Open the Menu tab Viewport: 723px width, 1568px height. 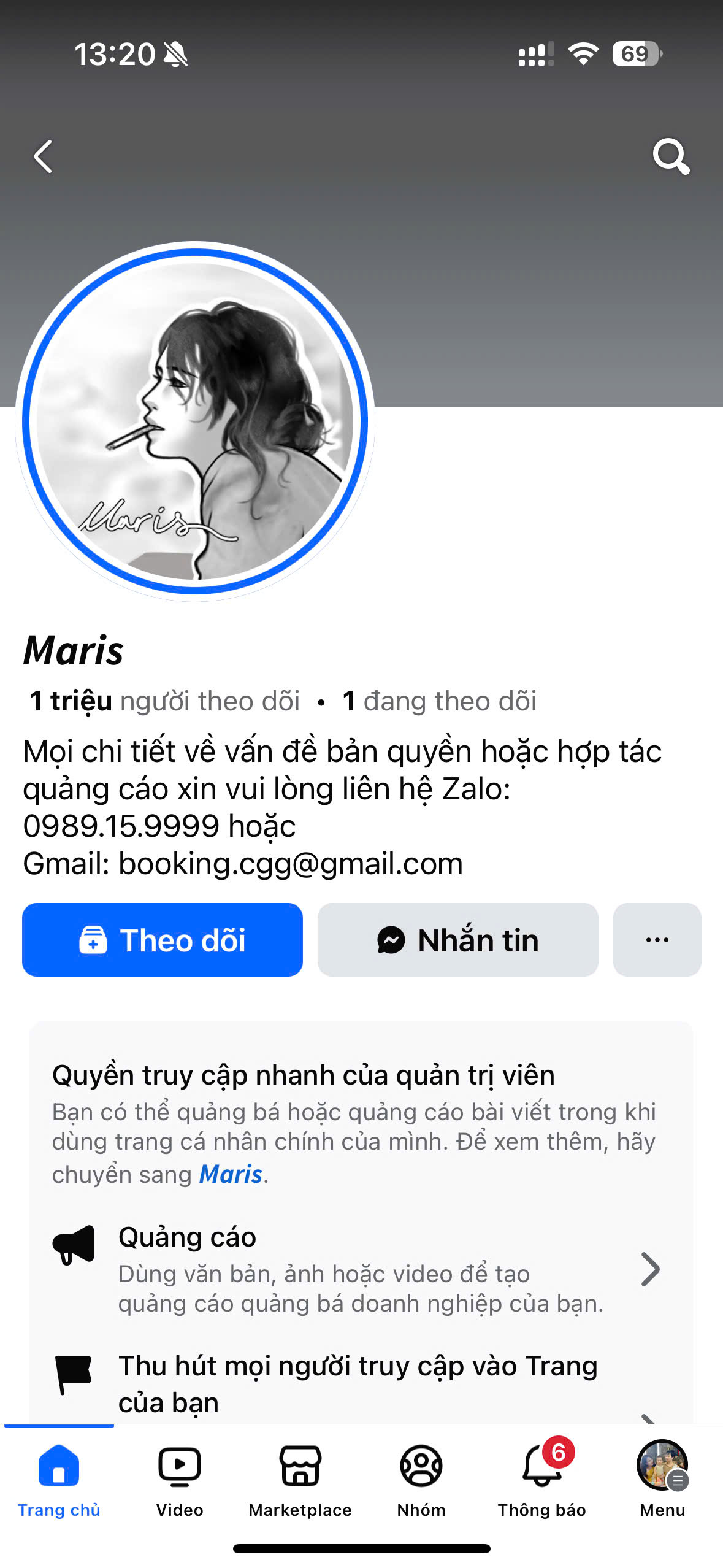[x=662, y=1480]
